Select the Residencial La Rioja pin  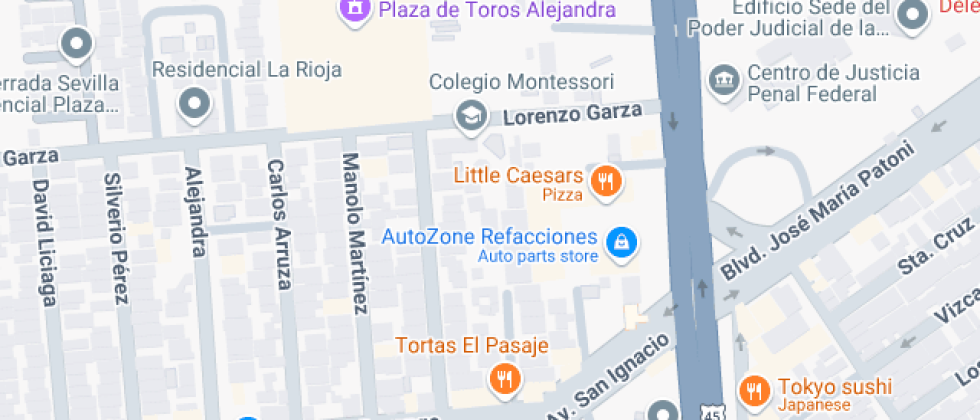(194, 103)
